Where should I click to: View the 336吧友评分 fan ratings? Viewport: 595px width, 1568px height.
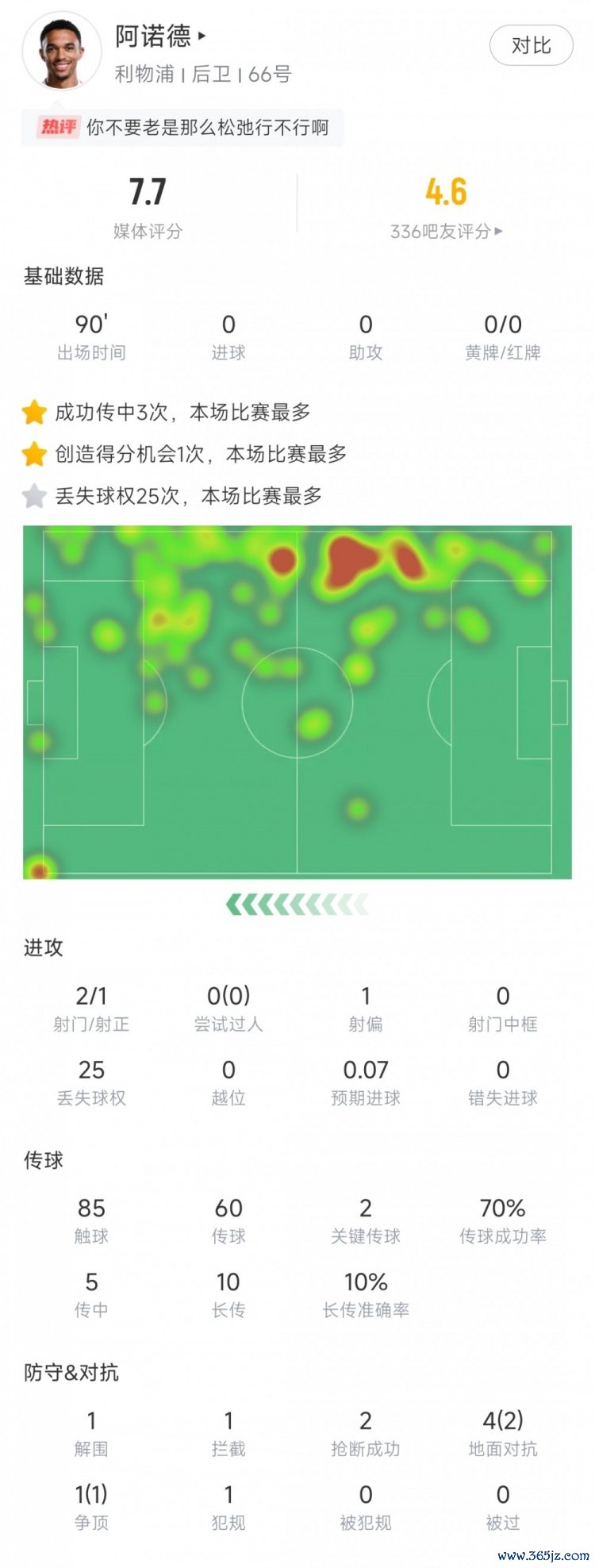446,231
